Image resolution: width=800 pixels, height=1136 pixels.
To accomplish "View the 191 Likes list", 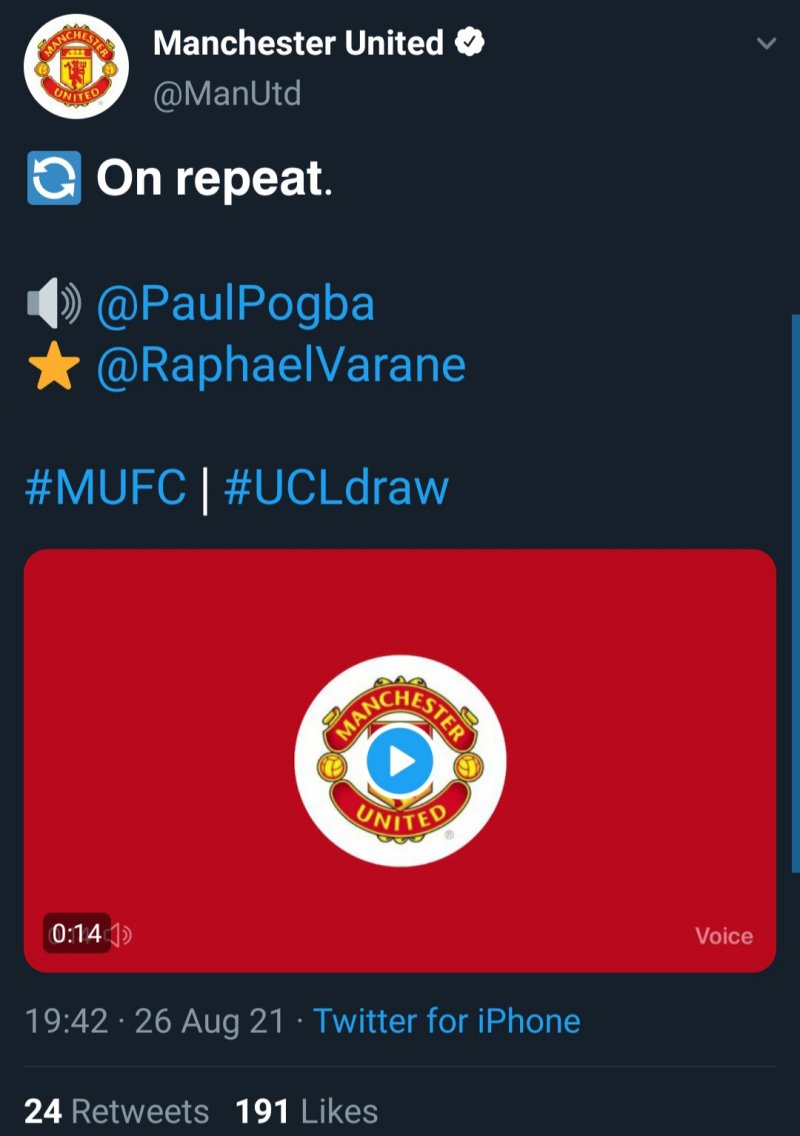I will tap(307, 1111).
